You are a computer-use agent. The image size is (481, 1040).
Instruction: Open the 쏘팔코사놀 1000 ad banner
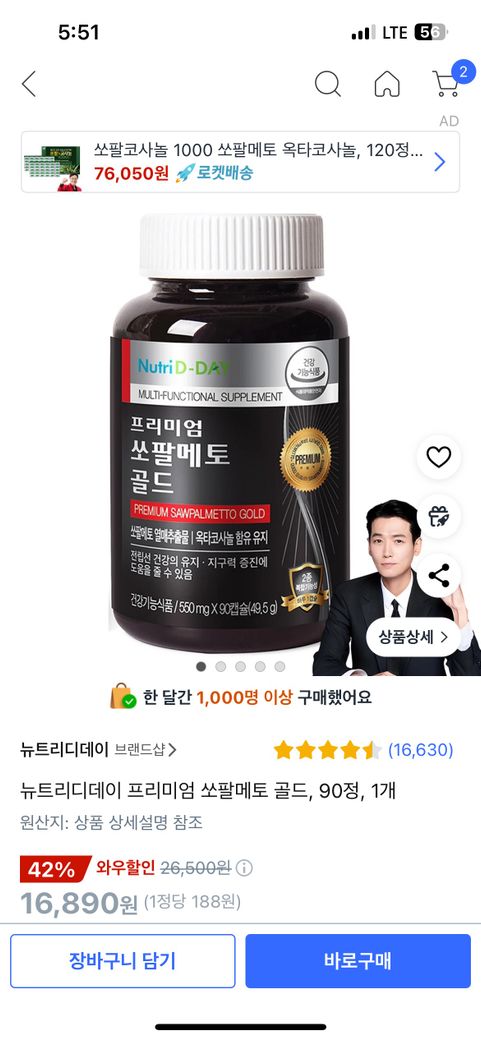pyautogui.click(x=240, y=162)
